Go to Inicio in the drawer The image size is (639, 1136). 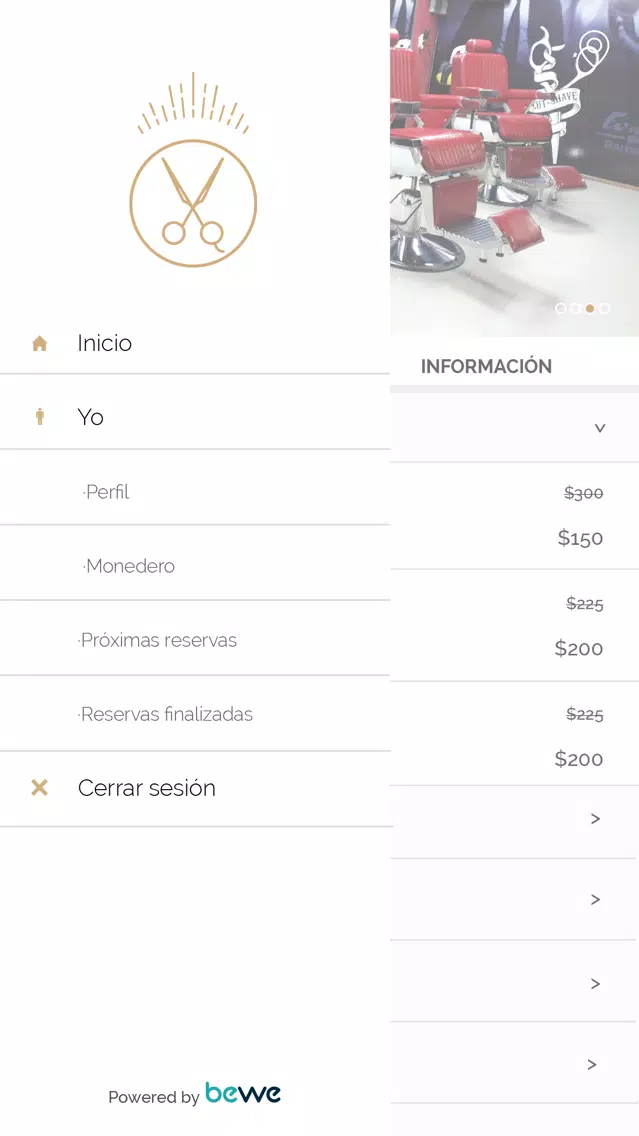[105, 343]
